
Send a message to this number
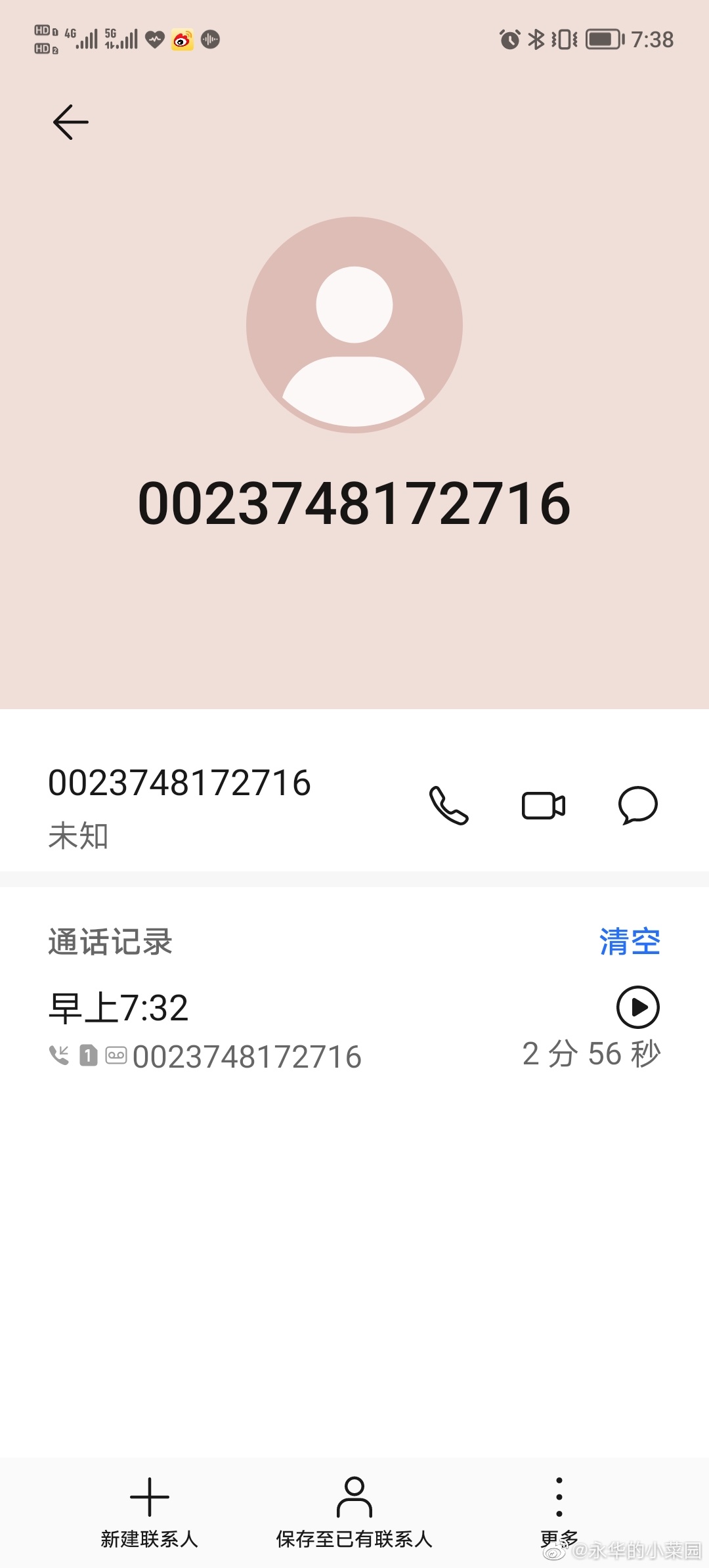637,805
